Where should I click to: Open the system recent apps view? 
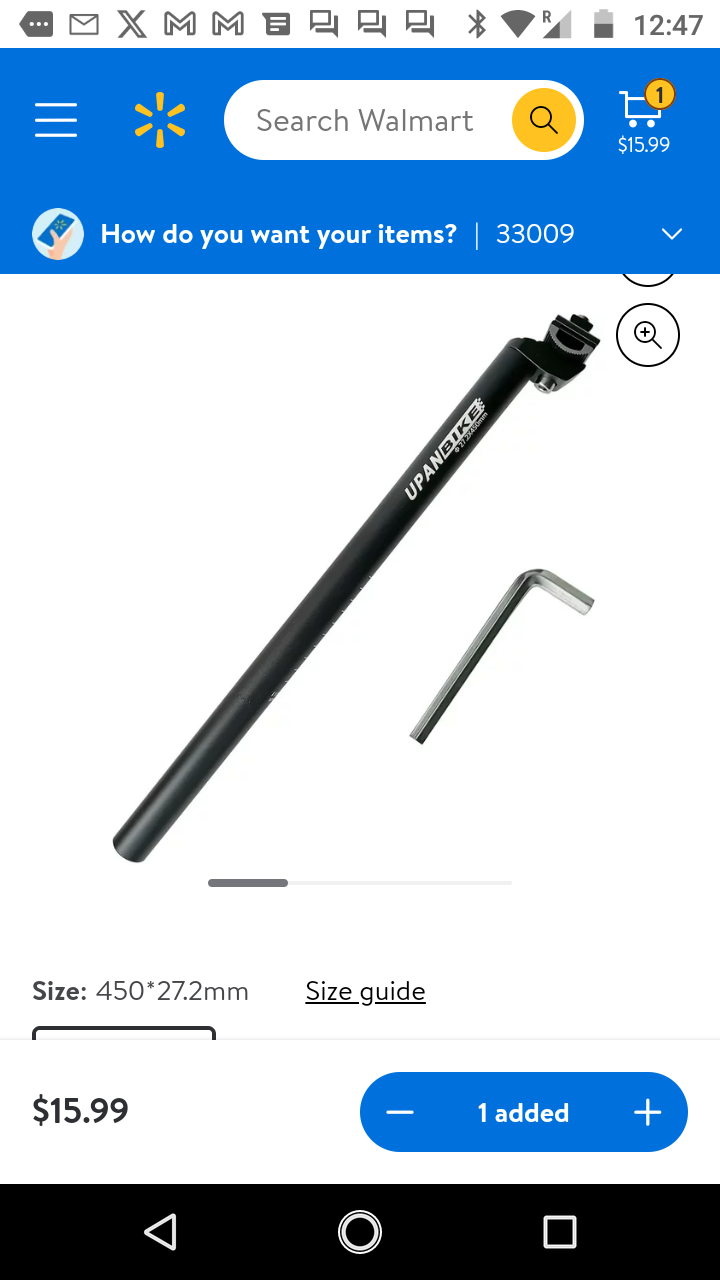(x=560, y=1232)
